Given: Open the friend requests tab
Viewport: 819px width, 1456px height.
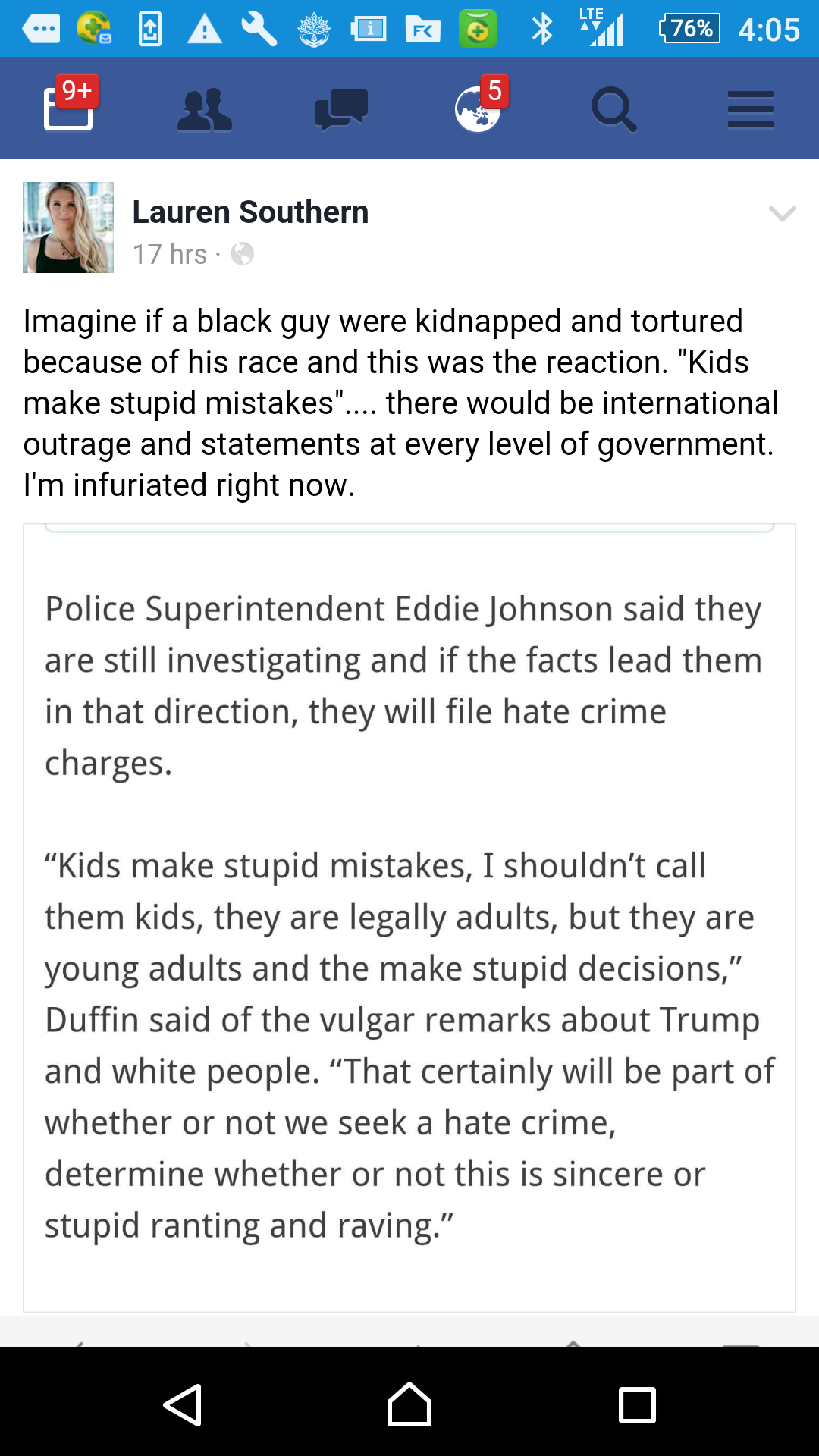Looking at the screenshot, I should coord(205,110).
